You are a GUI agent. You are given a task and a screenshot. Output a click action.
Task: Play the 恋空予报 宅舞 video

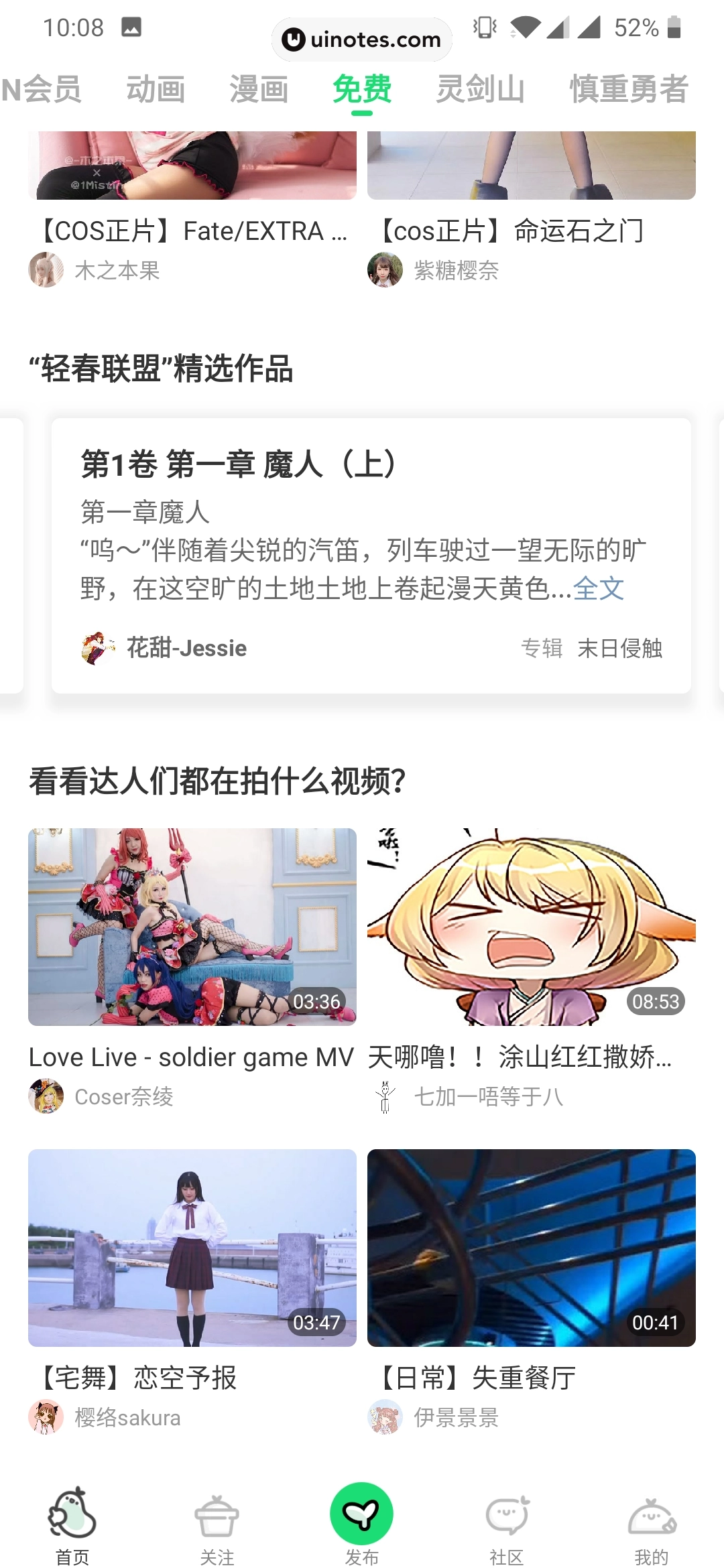tap(192, 1248)
